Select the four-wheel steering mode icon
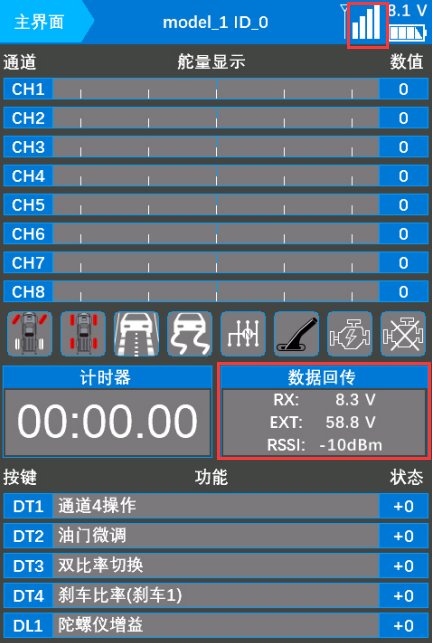The height and width of the screenshot is (643, 432). pos(83,334)
